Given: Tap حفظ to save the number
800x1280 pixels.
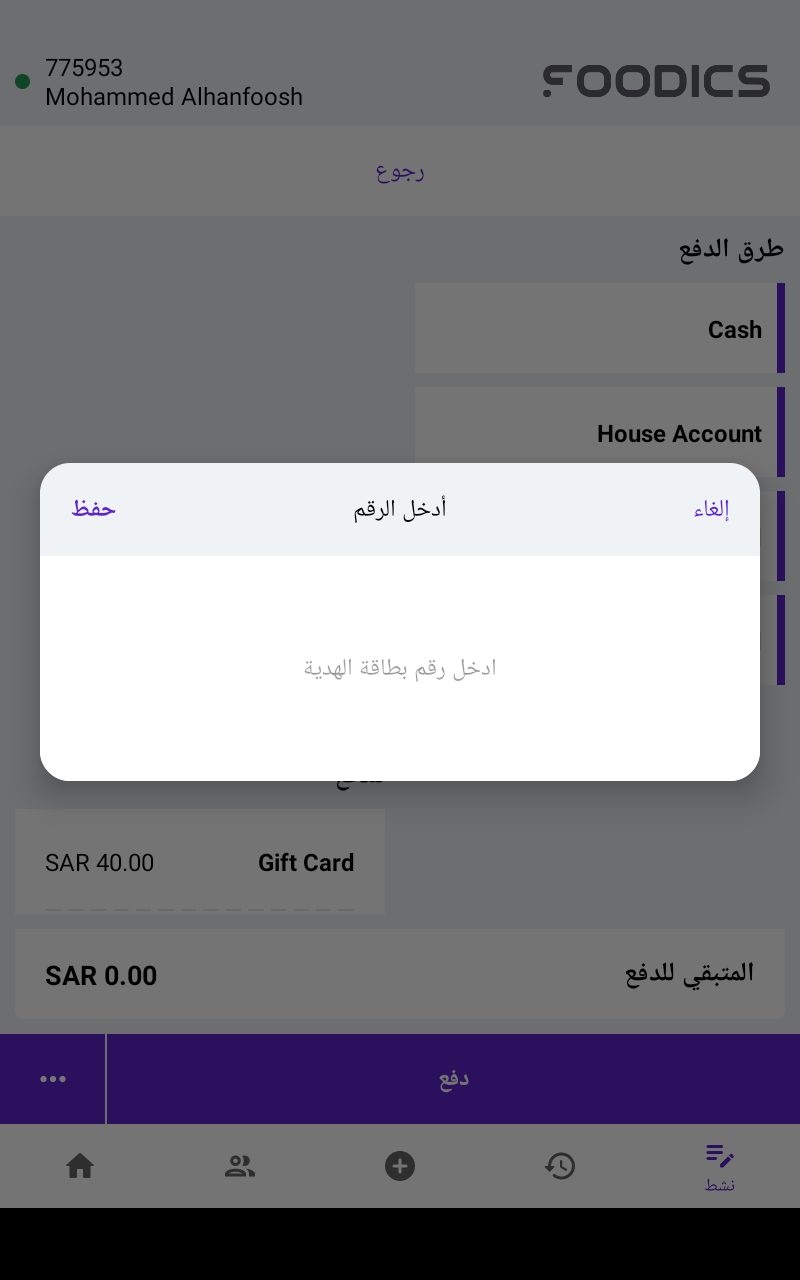Looking at the screenshot, I should click(x=94, y=509).
